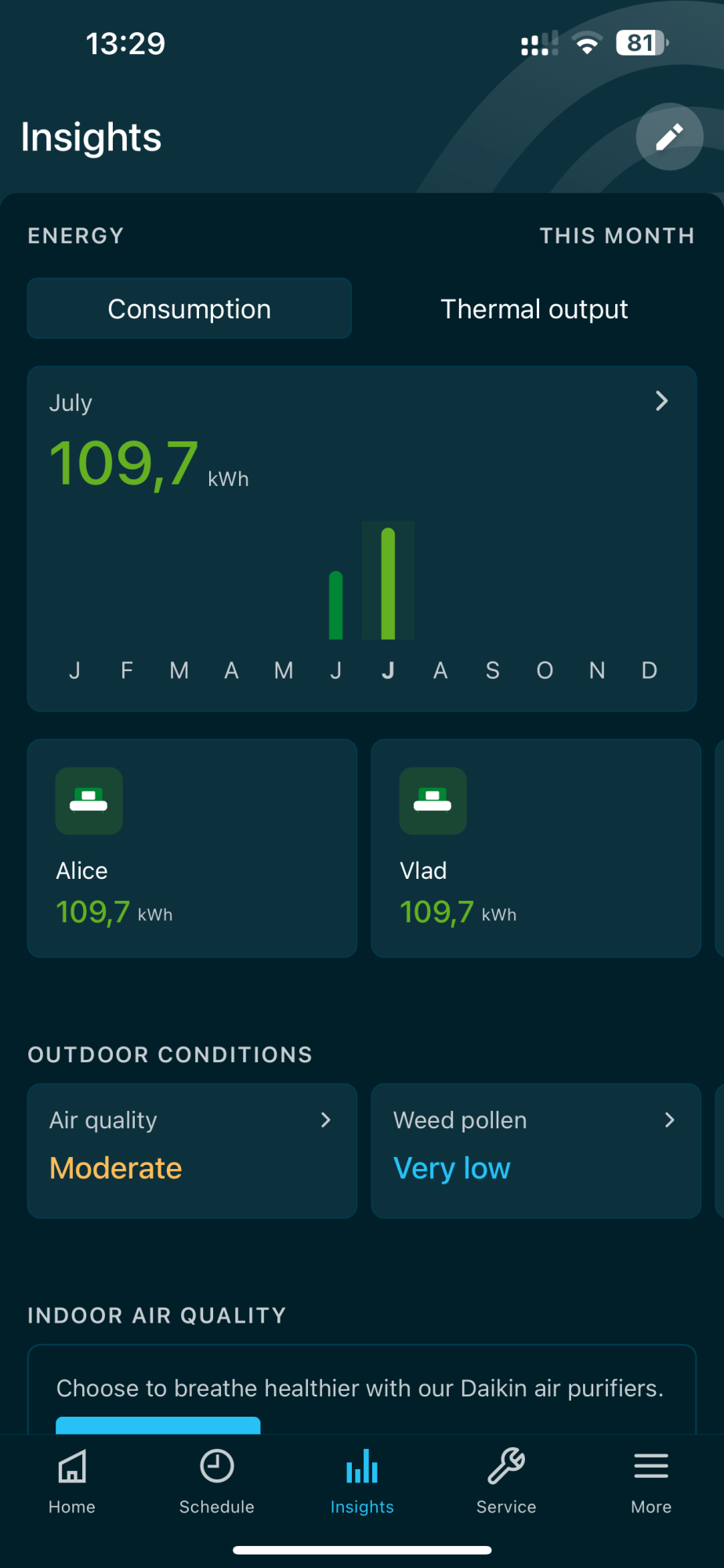Open July energy details chevron
Viewport: 724px width, 1568px height.
661,401
